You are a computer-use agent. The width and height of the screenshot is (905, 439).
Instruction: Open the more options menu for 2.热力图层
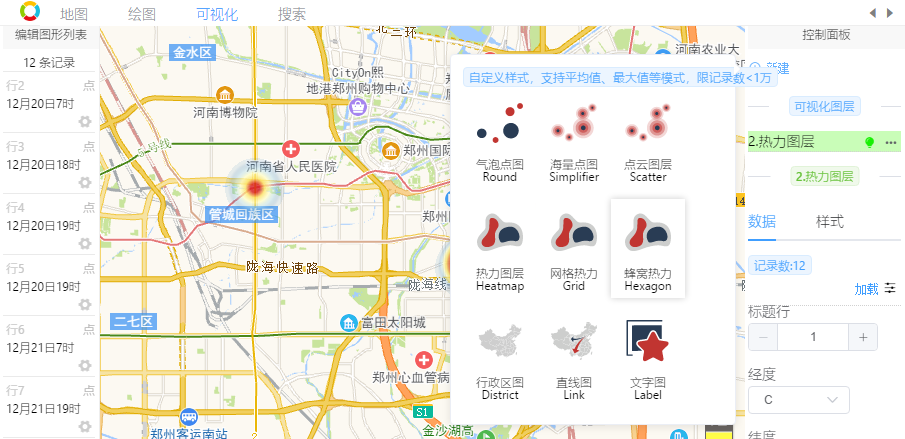891,142
